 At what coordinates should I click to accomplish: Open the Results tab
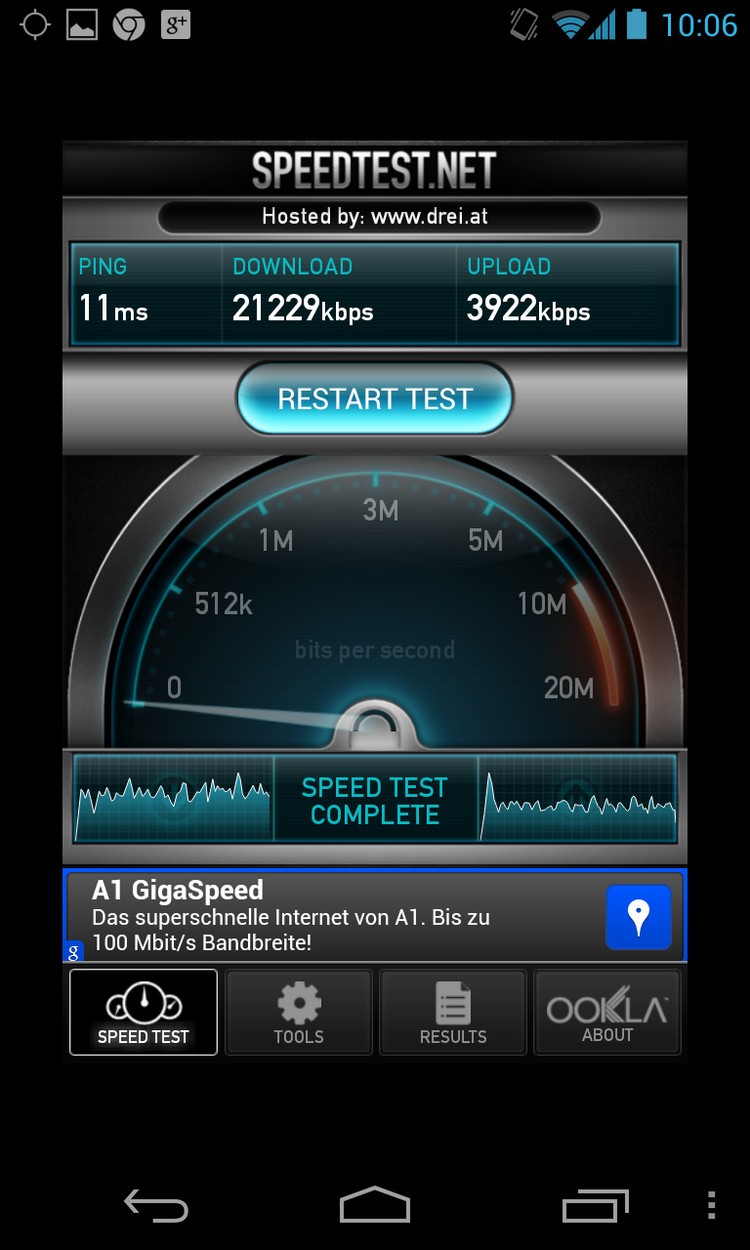(x=453, y=1012)
